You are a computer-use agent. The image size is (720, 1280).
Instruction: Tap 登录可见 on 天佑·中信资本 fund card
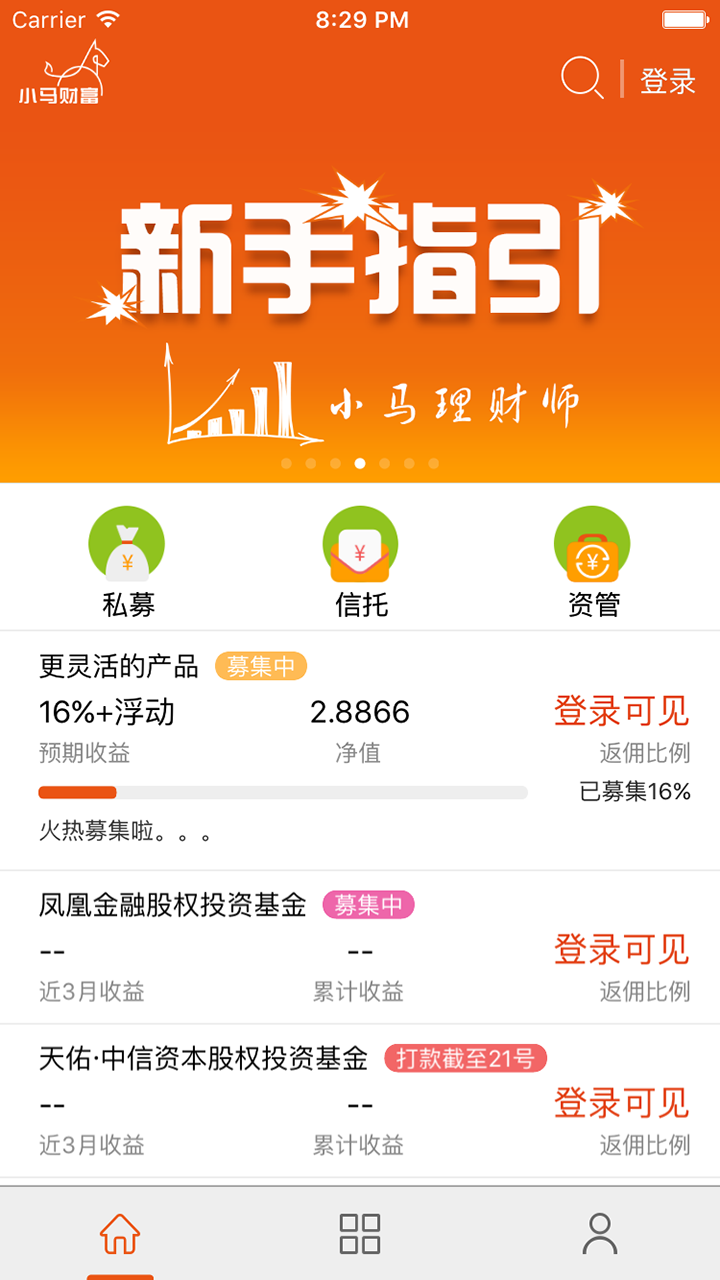pyautogui.click(x=620, y=1103)
